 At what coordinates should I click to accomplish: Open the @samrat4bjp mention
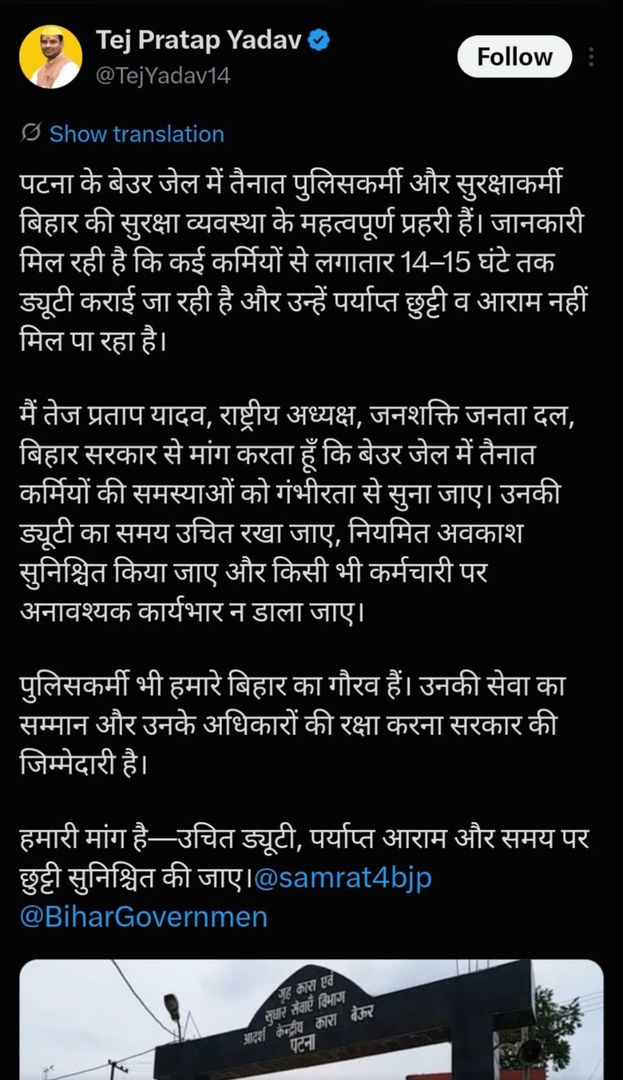coord(343,879)
